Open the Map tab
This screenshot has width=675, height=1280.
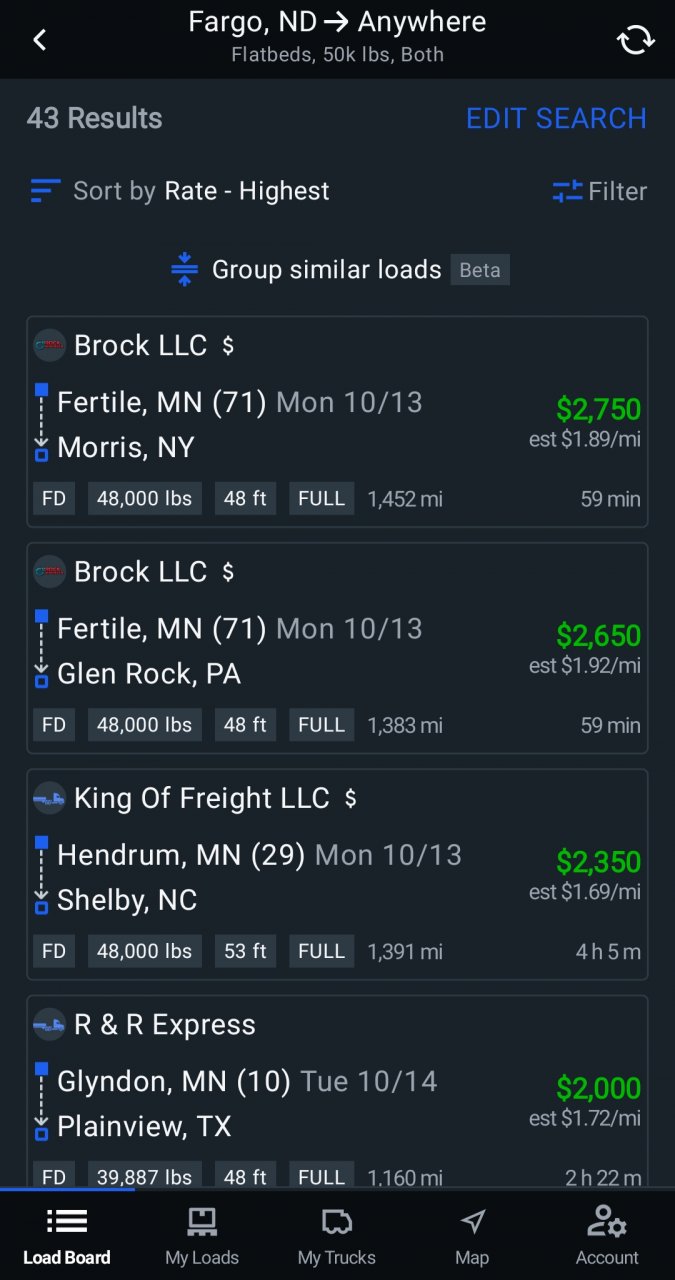(x=472, y=1236)
